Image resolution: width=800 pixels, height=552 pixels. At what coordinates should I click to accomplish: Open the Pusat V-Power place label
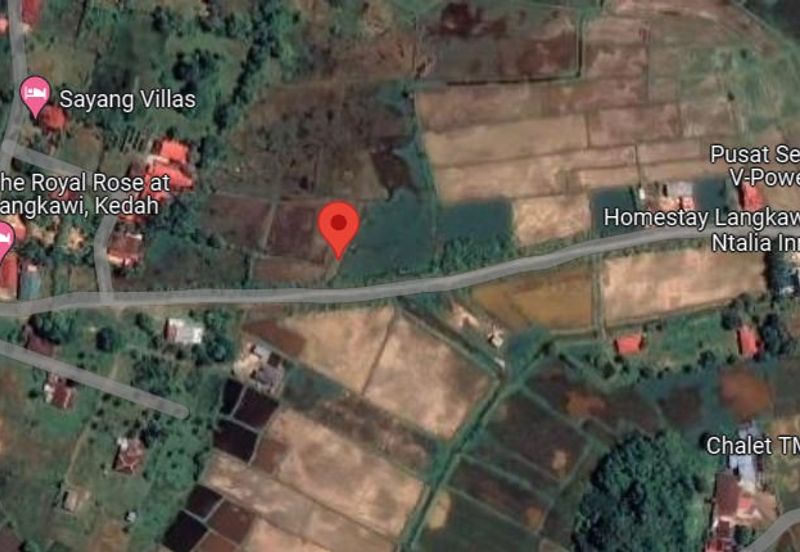tap(755, 166)
